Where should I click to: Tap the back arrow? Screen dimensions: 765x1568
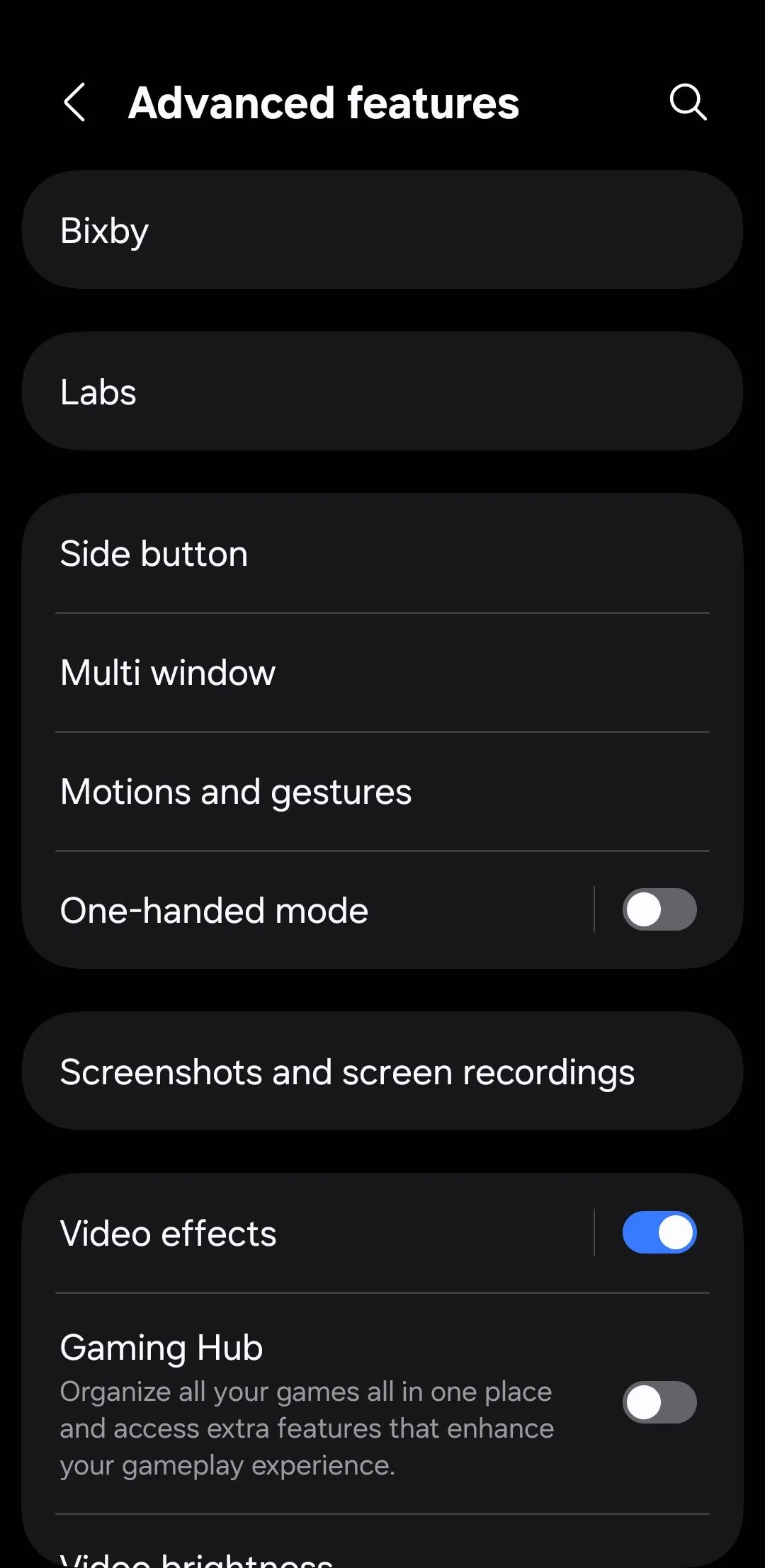[x=76, y=103]
